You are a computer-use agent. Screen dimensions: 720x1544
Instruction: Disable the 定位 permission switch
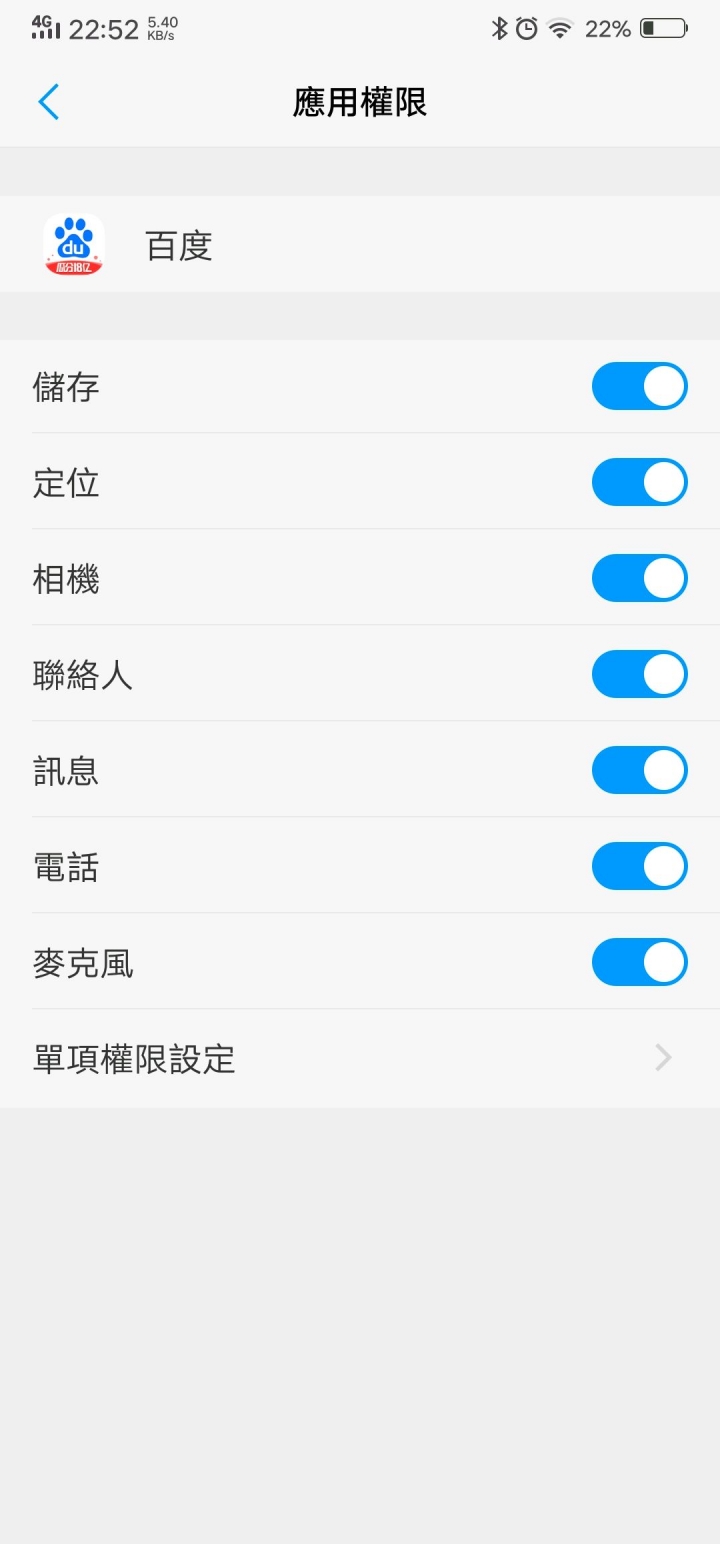639,482
